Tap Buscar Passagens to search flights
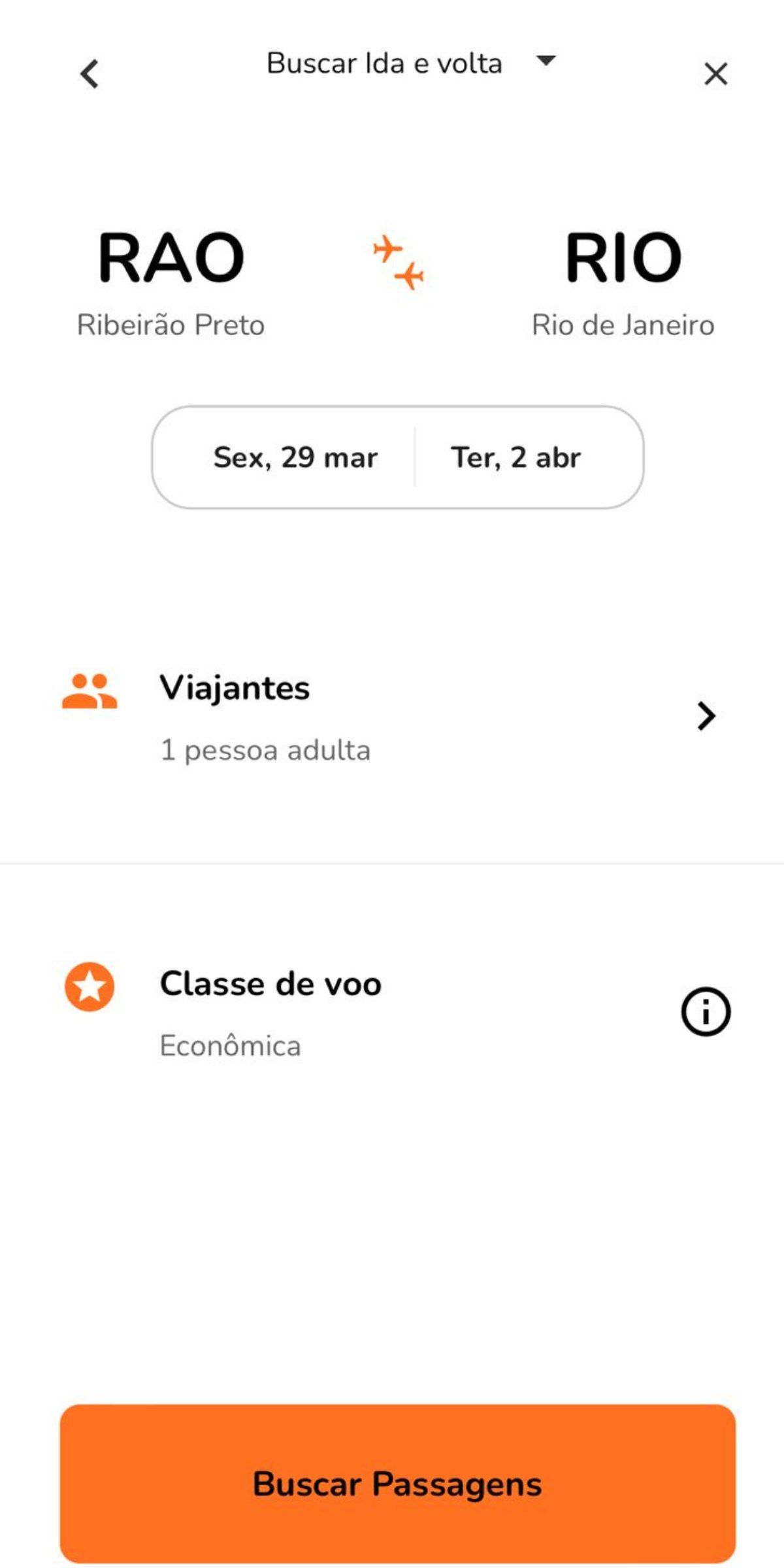784x1568 pixels. 397,1483
